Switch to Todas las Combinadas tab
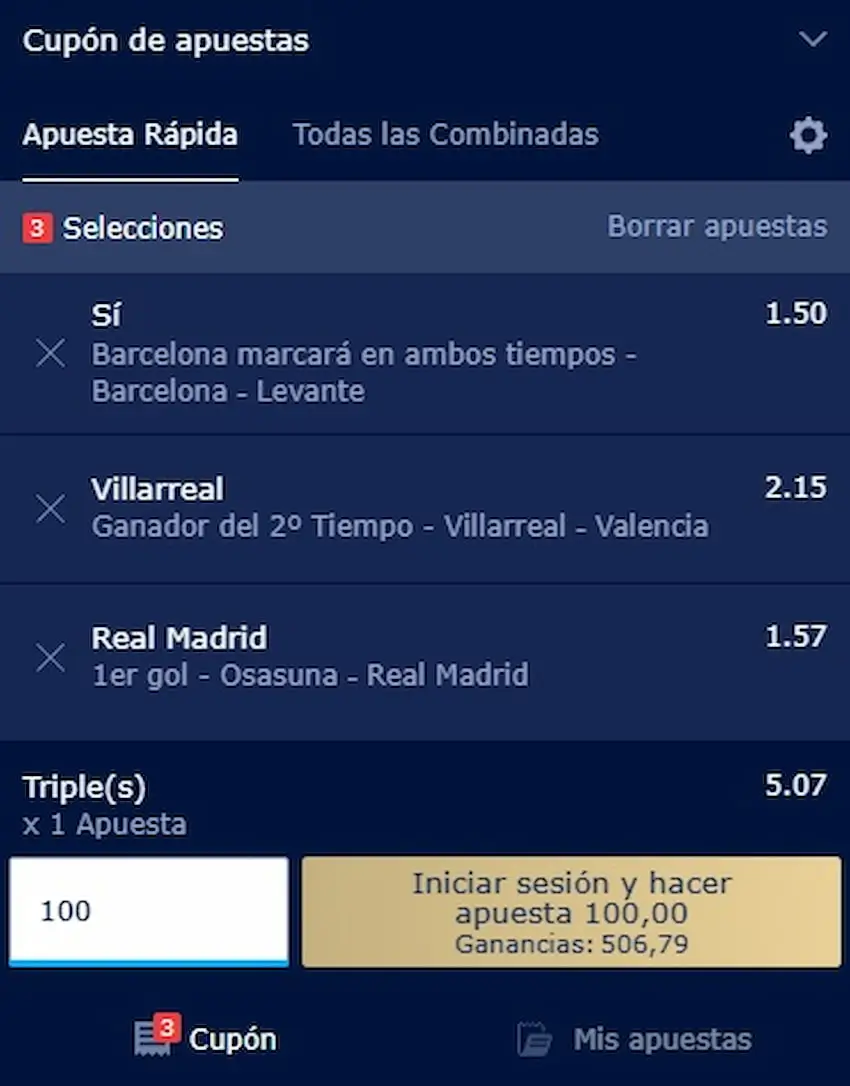850x1086 pixels. 445,134
